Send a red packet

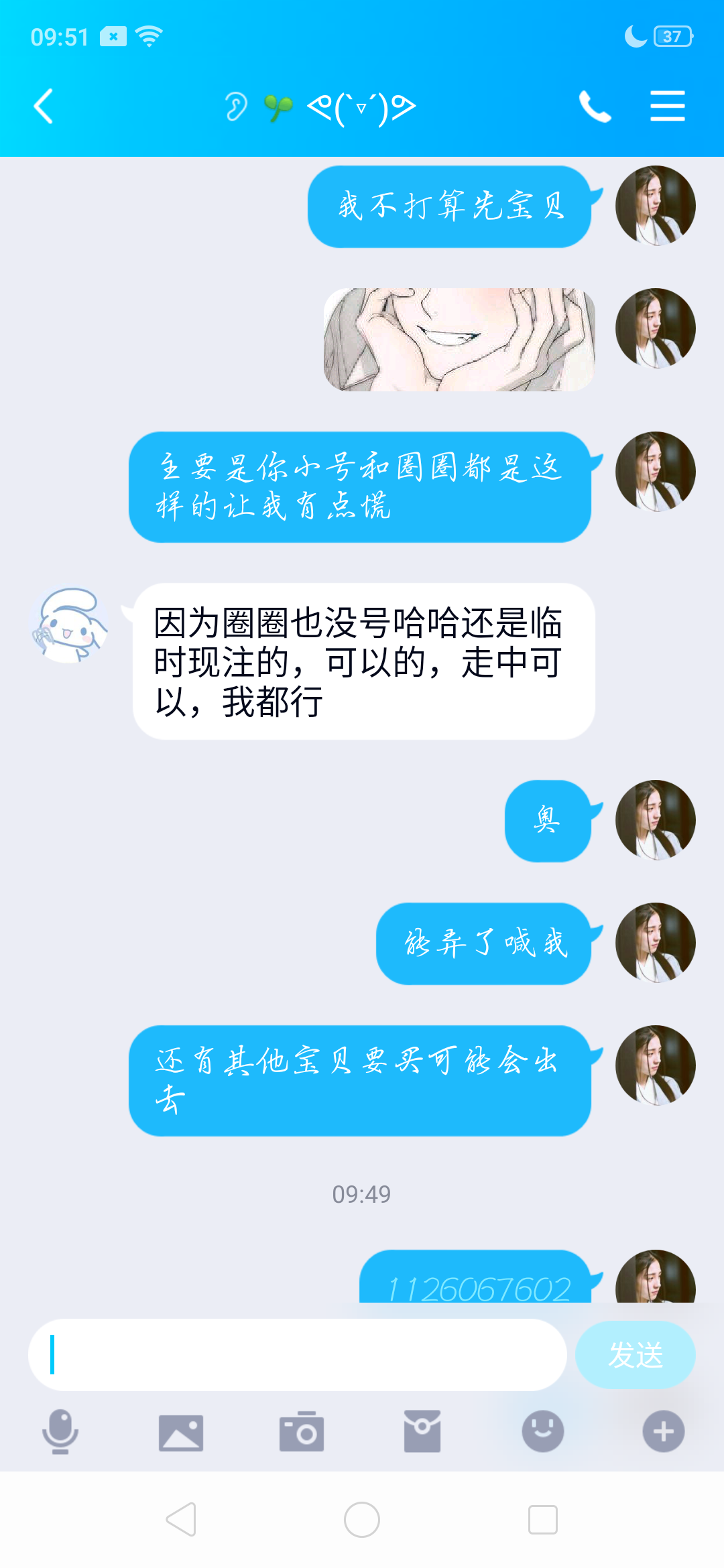click(x=422, y=1432)
